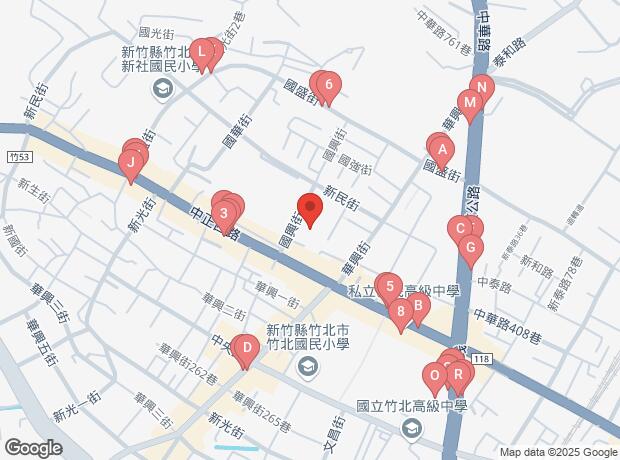Select the unlabeled center red pin
The image size is (620, 460).
[310, 209]
